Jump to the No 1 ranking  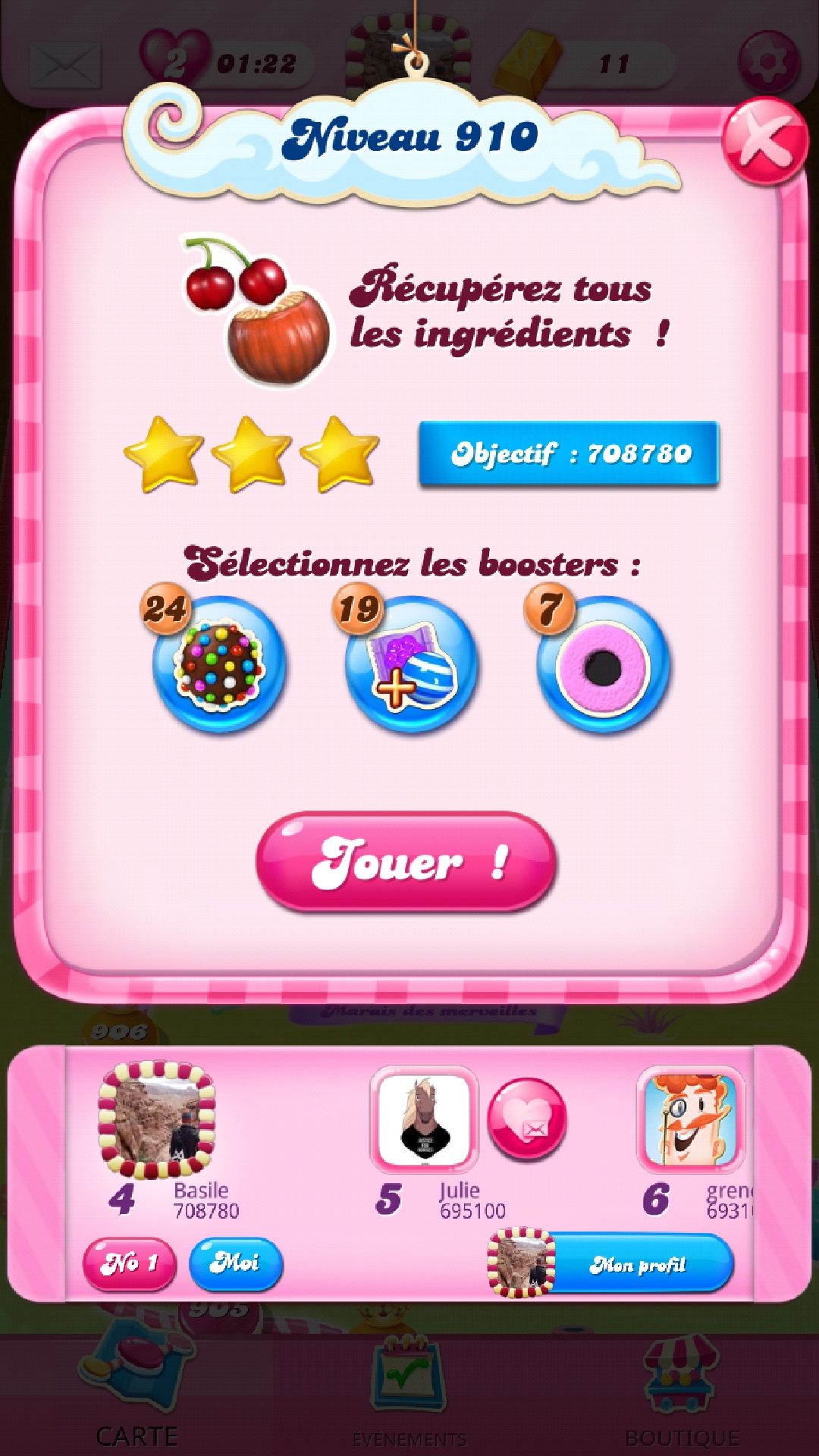(130, 1263)
